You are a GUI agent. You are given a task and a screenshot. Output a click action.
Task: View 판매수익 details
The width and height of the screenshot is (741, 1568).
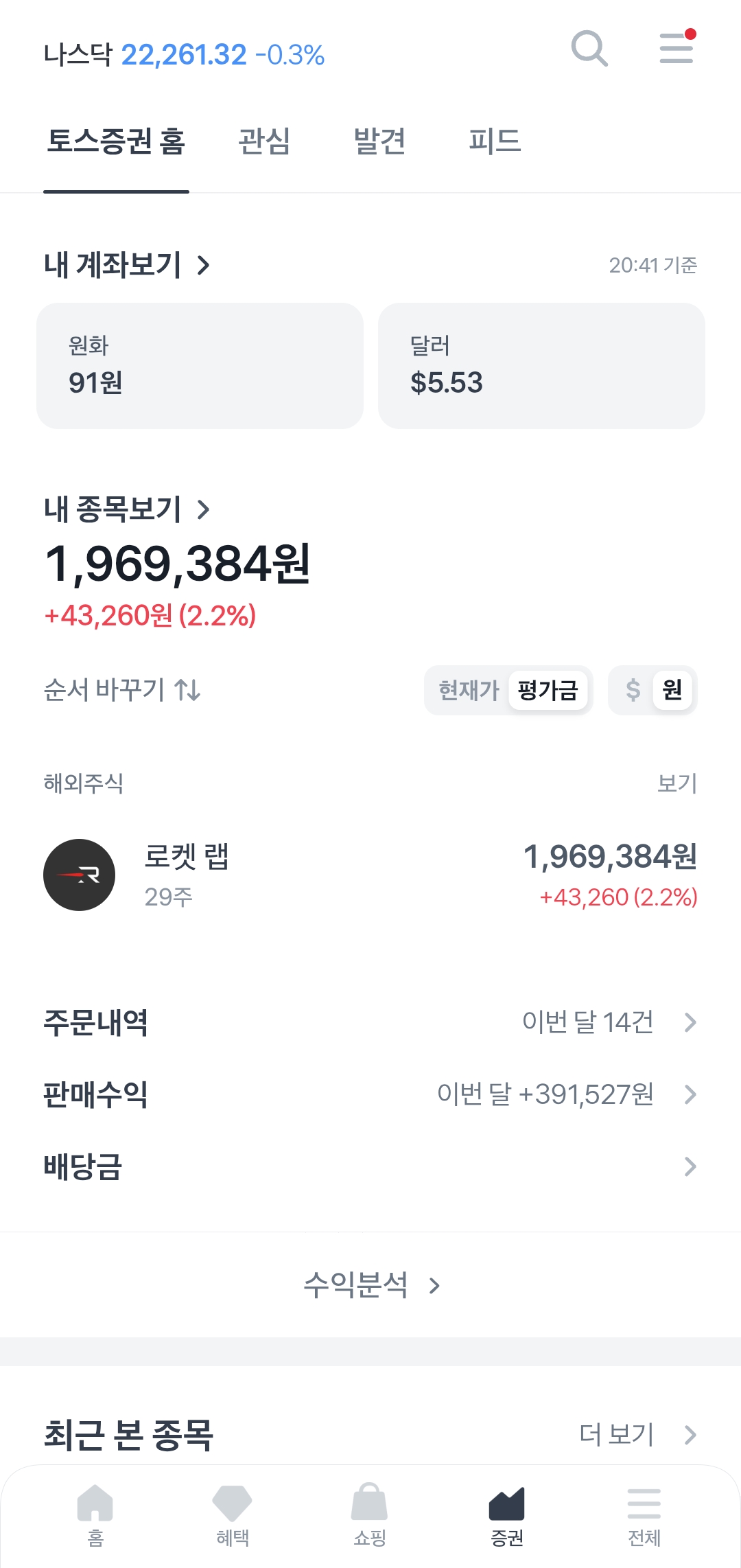(370, 1094)
